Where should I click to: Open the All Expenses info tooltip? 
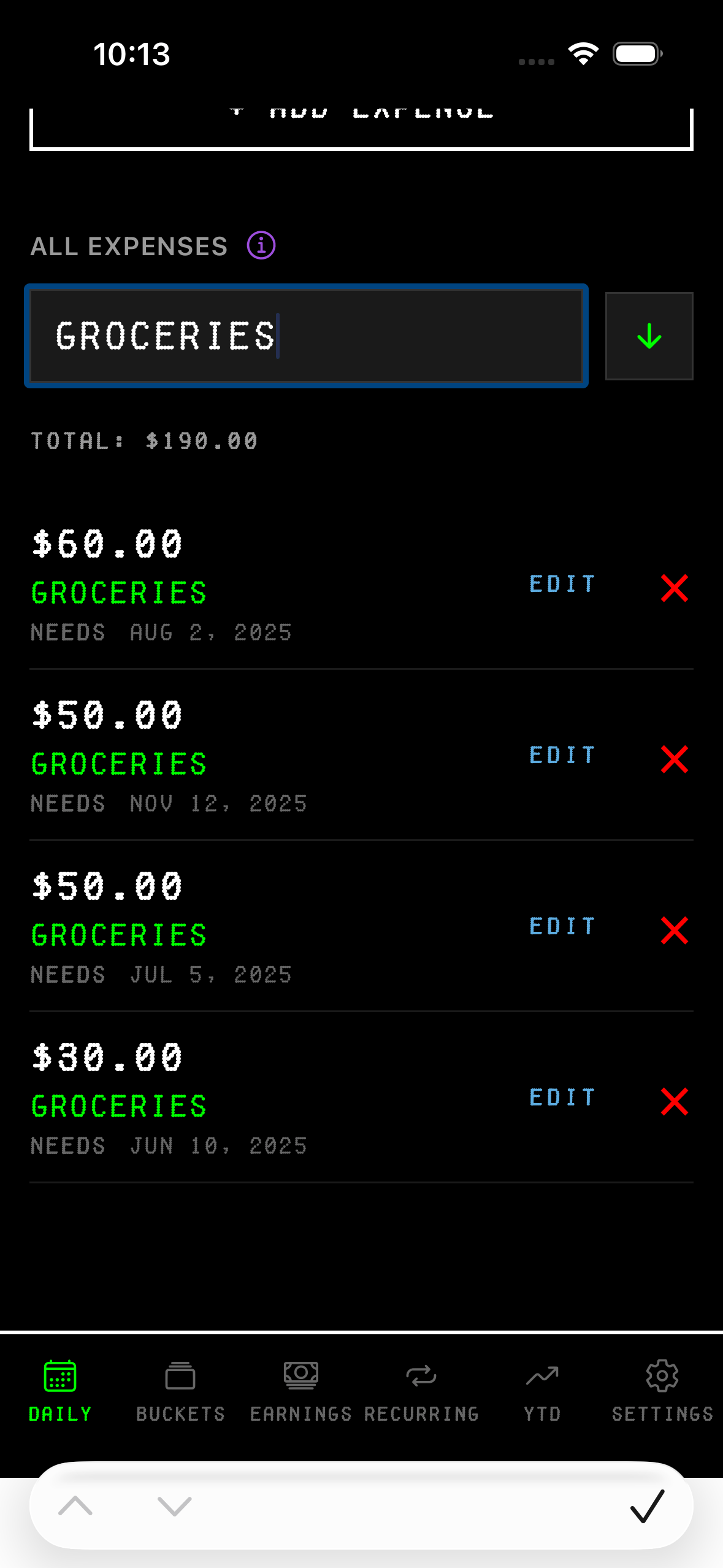pyautogui.click(x=260, y=245)
